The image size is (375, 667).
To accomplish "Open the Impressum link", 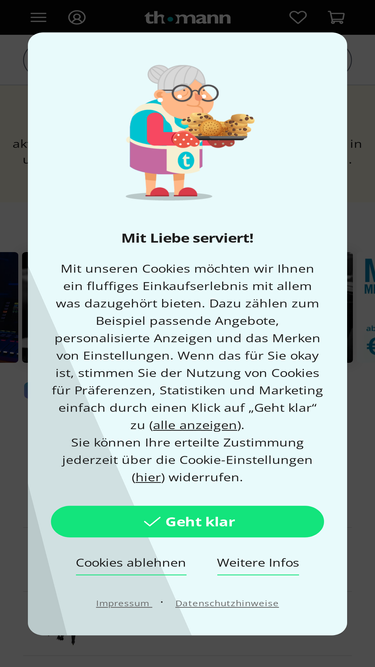I will point(124,603).
